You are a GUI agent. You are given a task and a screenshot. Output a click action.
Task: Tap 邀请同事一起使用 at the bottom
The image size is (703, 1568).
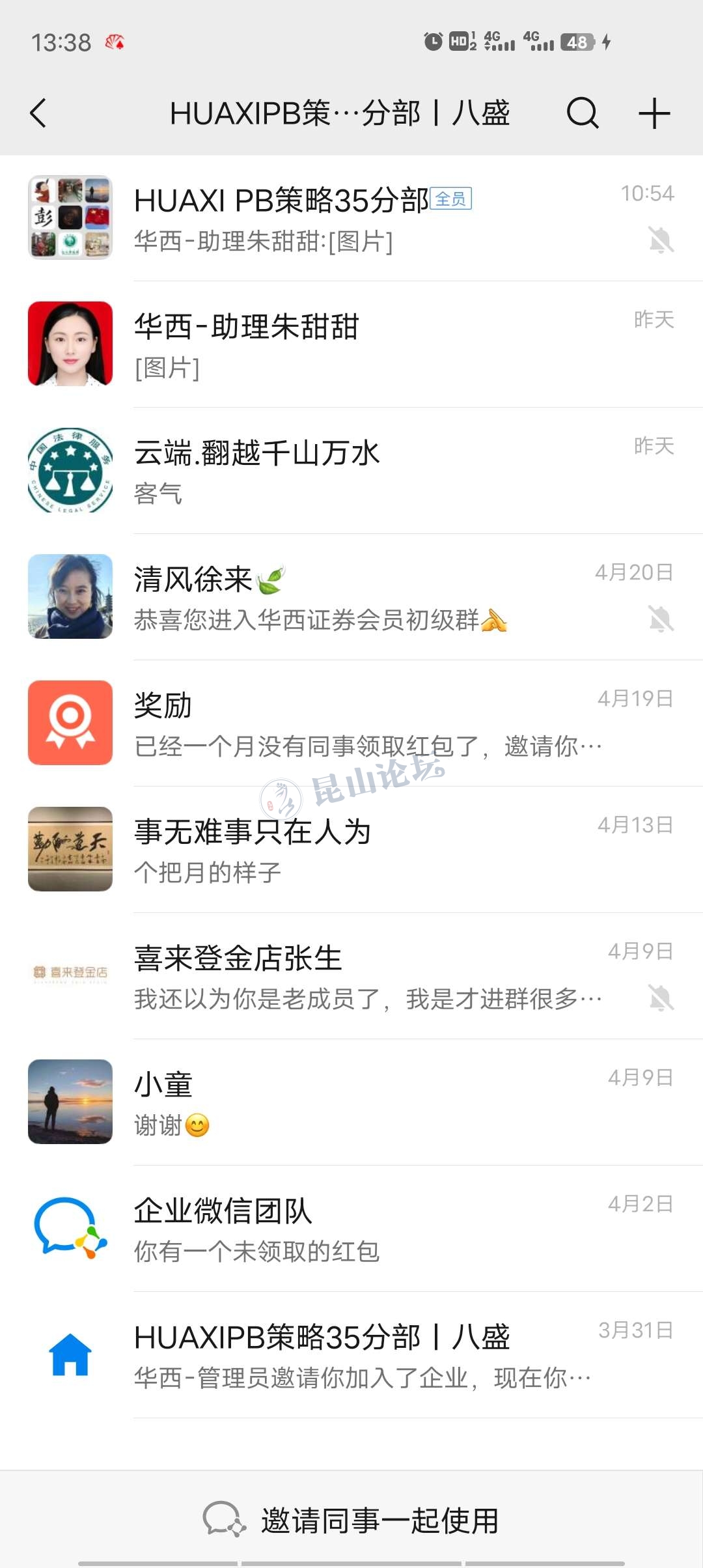351,1520
